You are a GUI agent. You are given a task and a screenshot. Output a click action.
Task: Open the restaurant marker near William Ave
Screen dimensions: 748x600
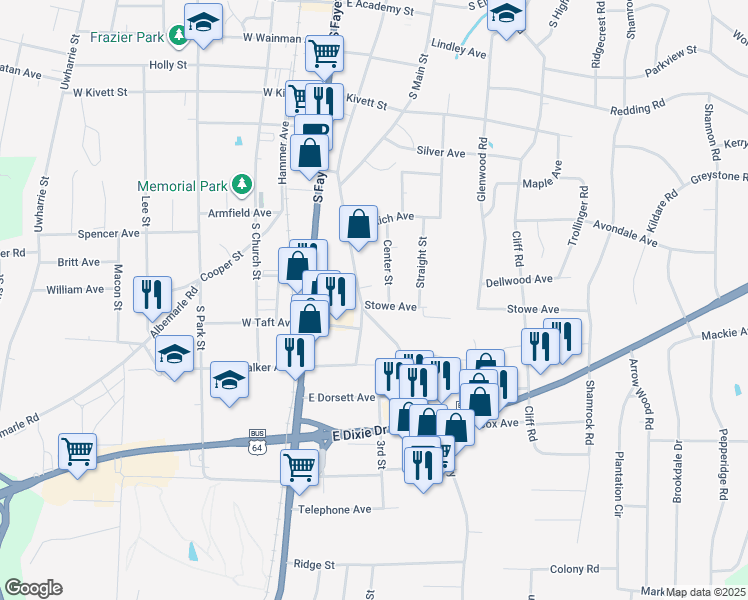tap(152, 294)
